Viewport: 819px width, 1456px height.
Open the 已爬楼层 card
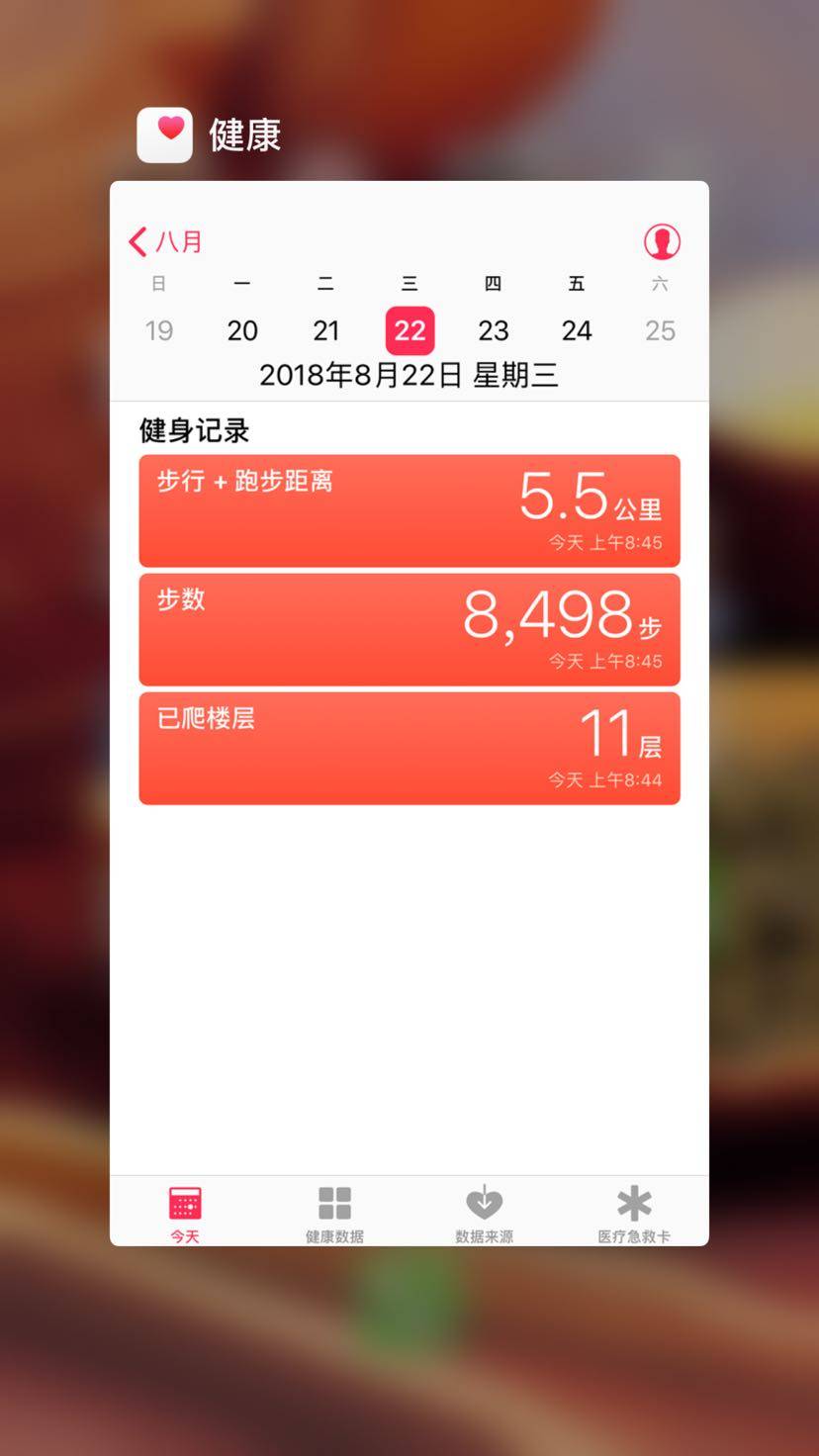[409, 748]
